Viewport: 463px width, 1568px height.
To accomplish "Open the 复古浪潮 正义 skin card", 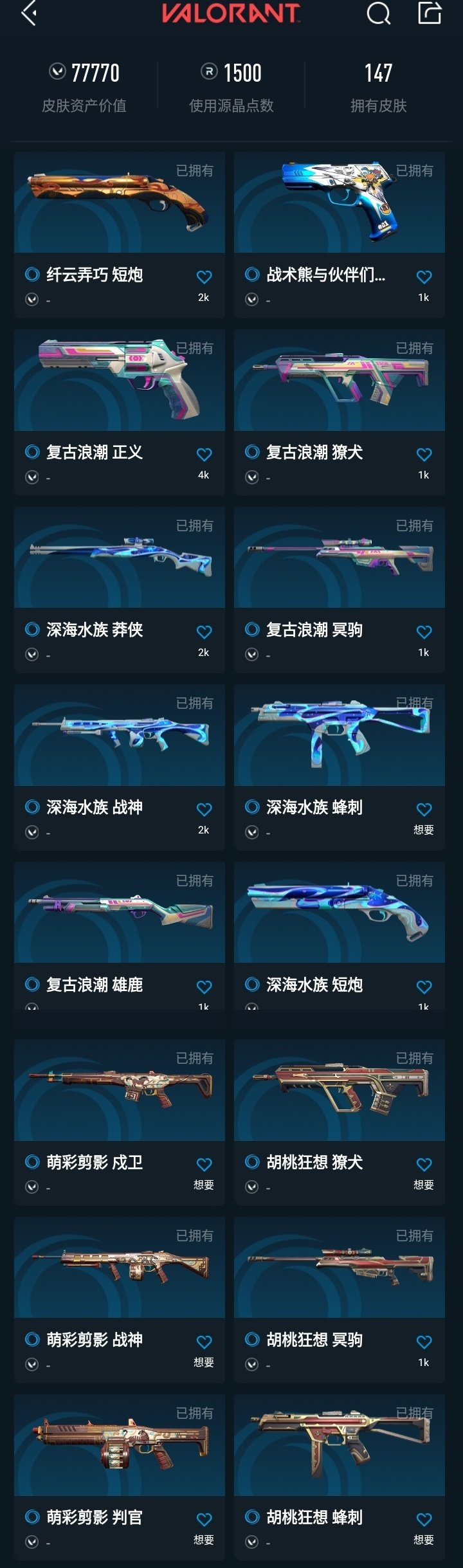I will coord(119,381).
